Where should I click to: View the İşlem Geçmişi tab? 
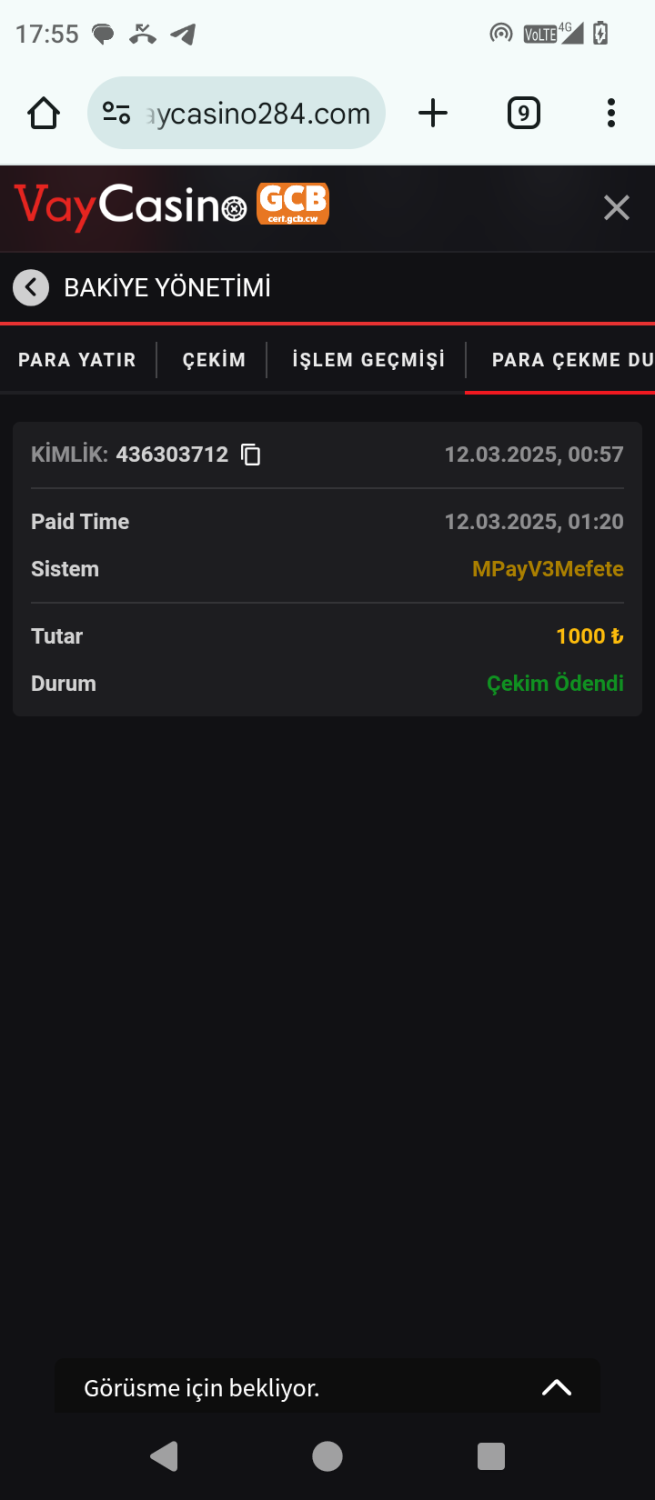[368, 360]
